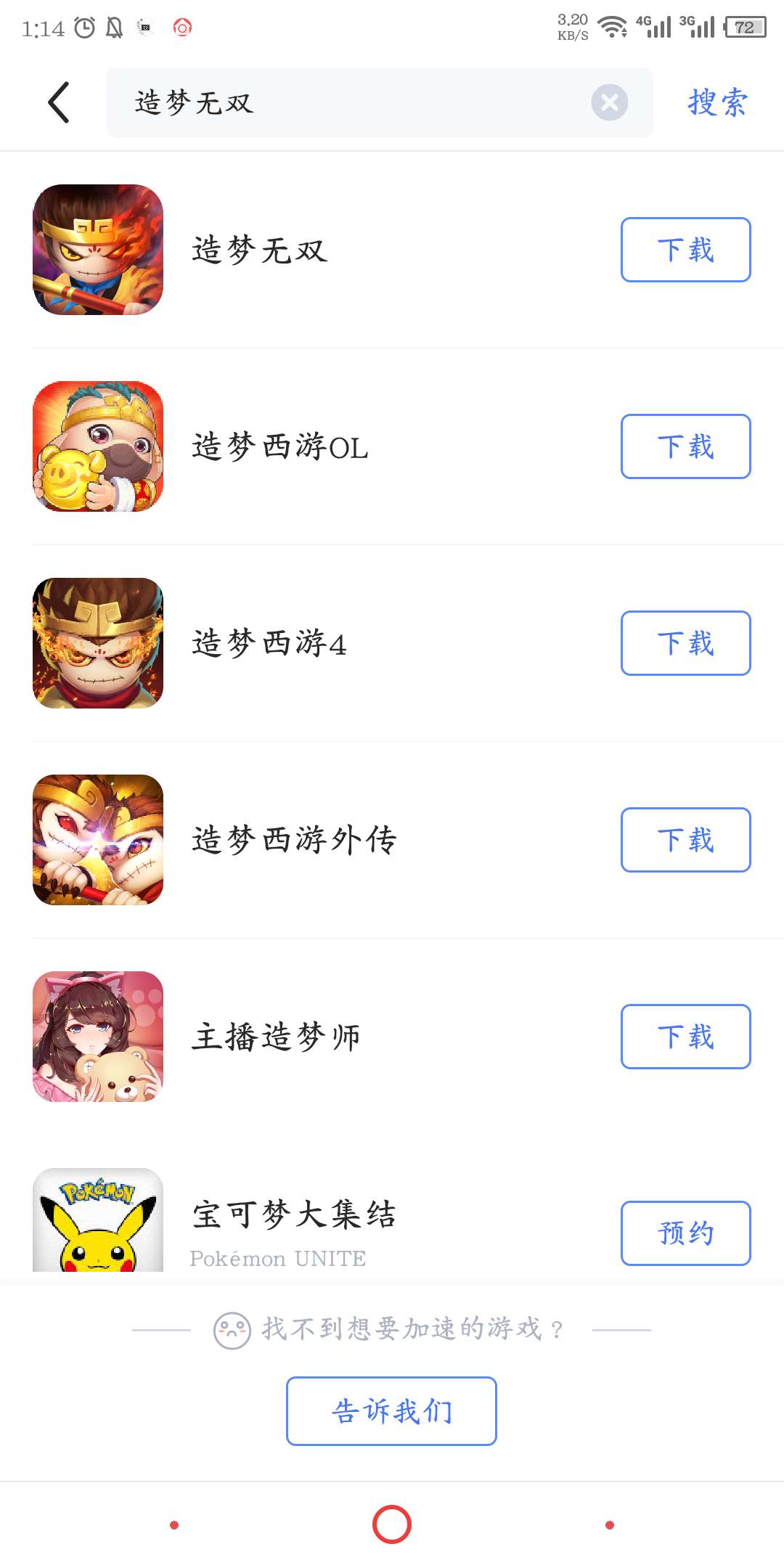Image resolution: width=784 pixels, height=1568 pixels.
Task: Tap the 搜索 search button
Action: click(717, 102)
